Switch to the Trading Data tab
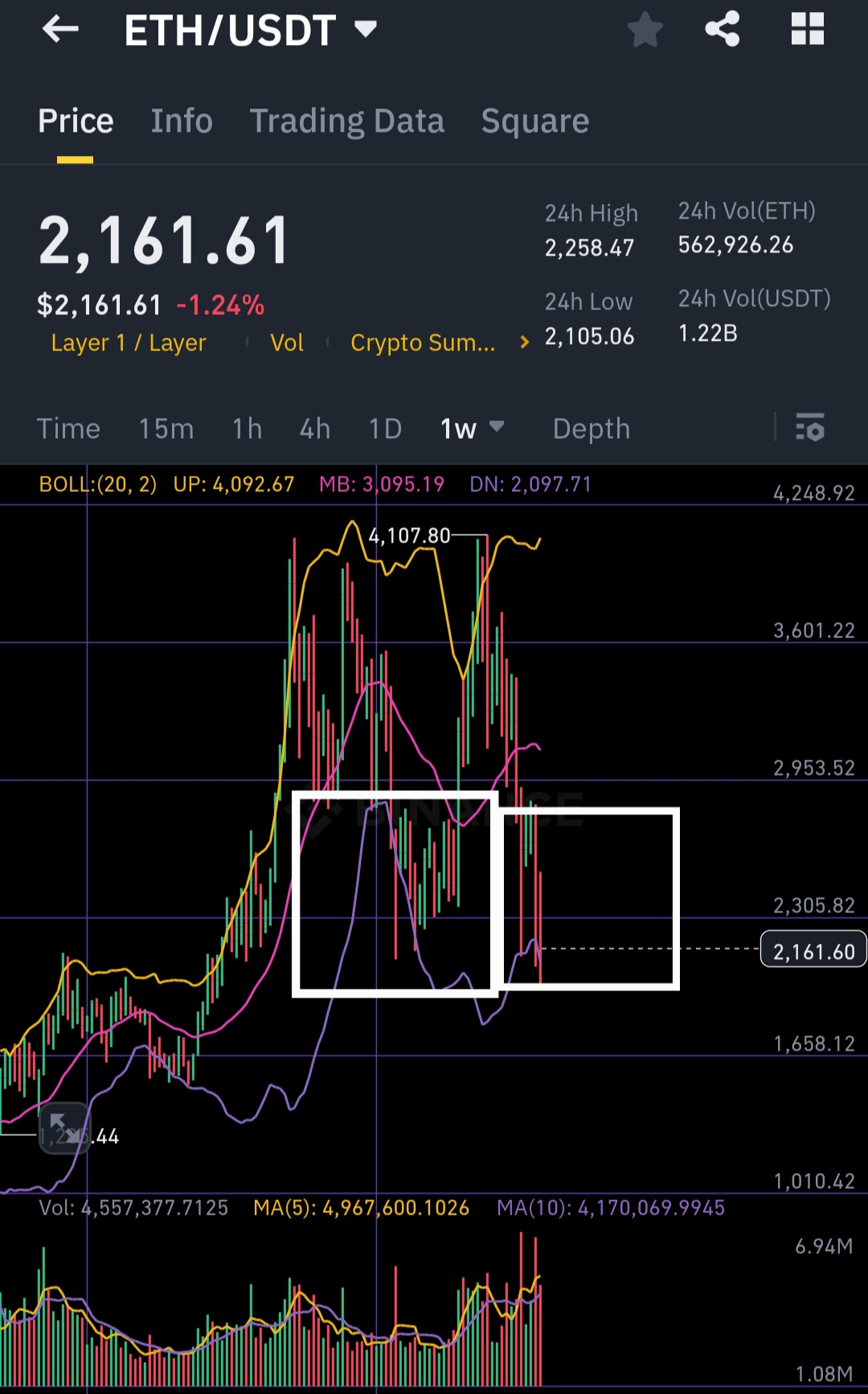The height and width of the screenshot is (1394, 868). click(x=346, y=121)
